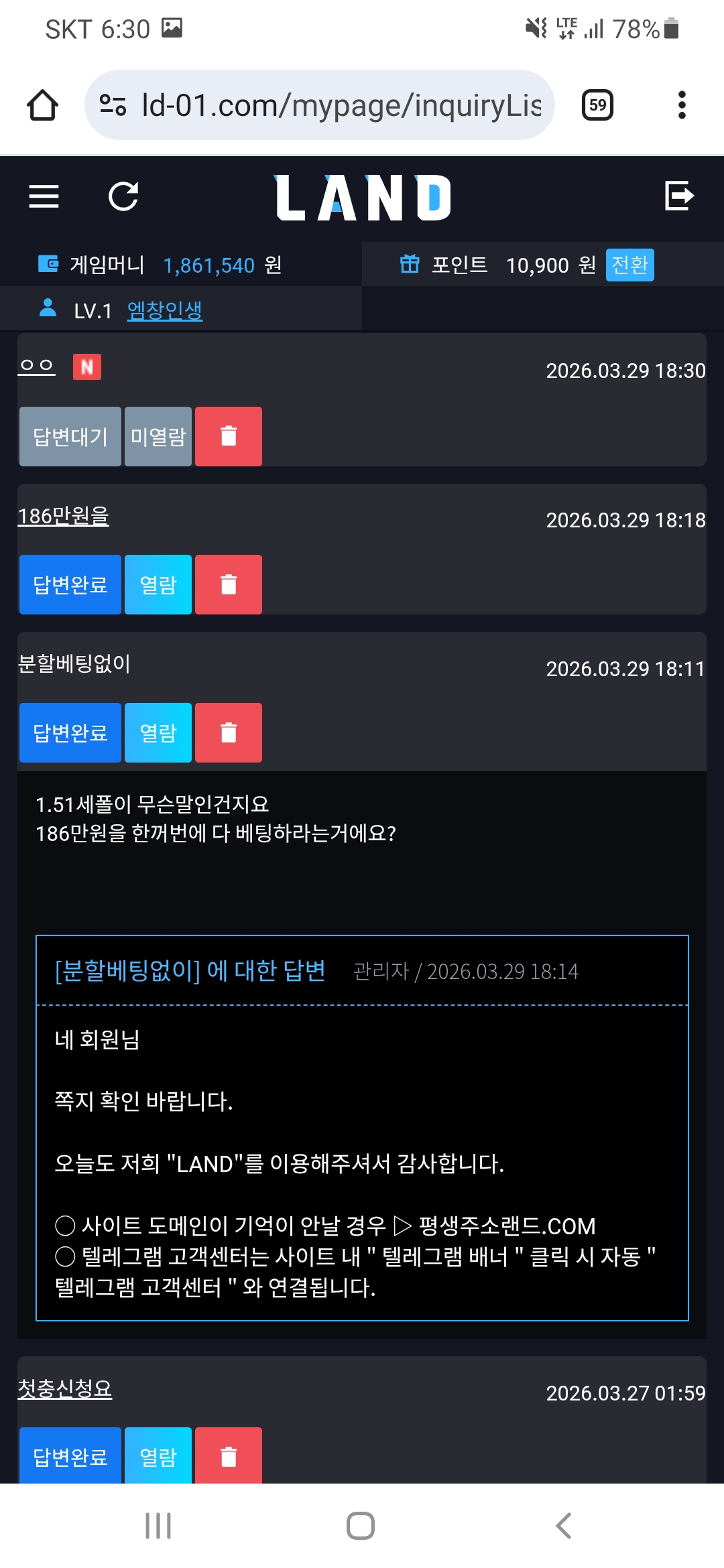Open the browser overflow menu
The width and height of the screenshot is (724, 1568).
(682, 105)
